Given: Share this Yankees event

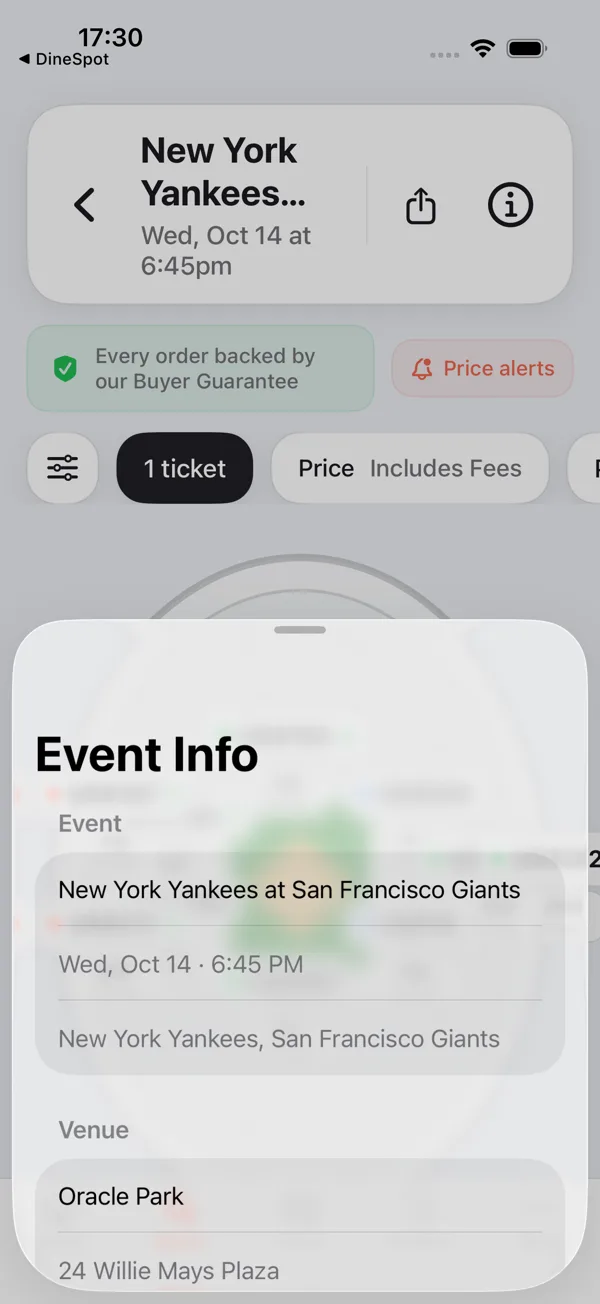Looking at the screenshot, I should coord(421,206).
